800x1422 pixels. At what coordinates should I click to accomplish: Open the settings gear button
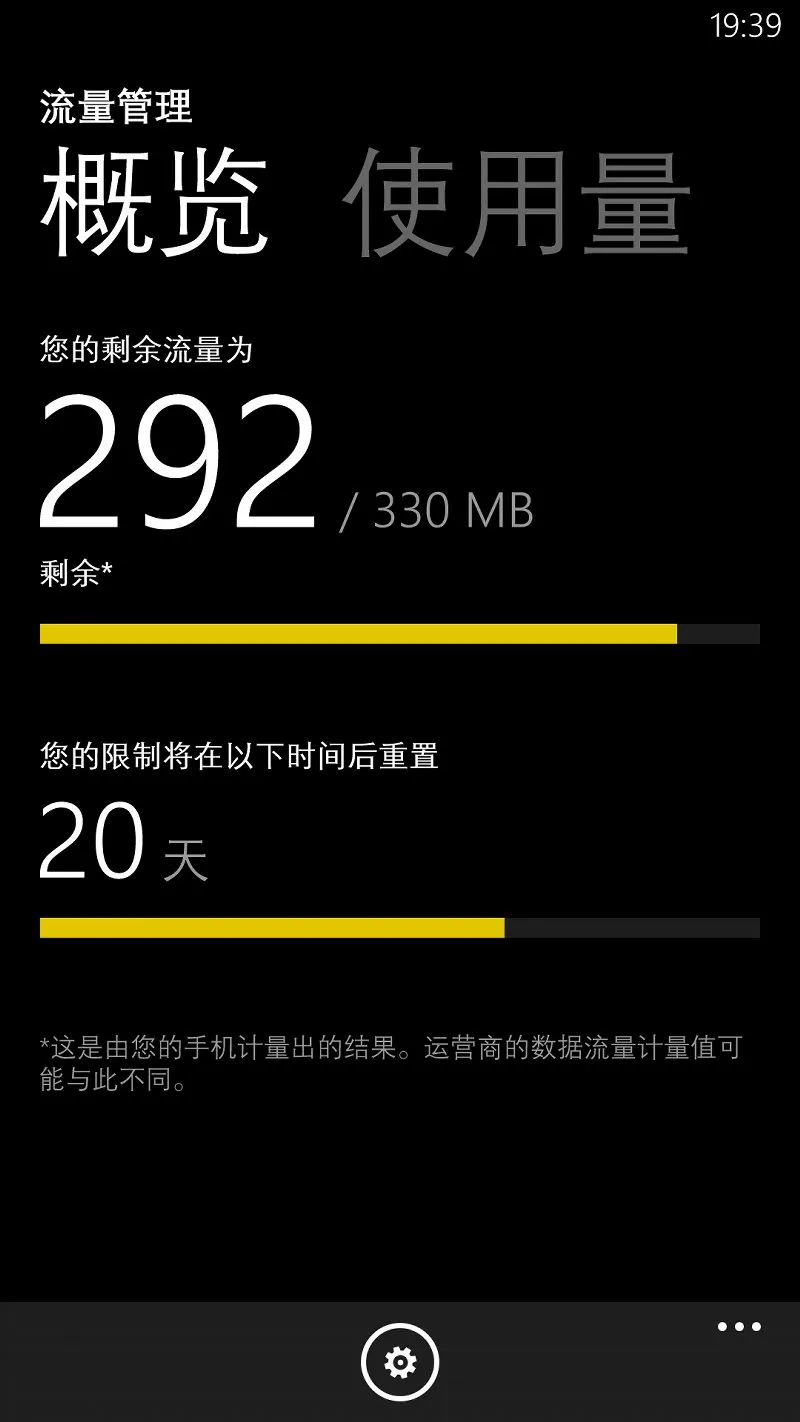pos(400,1361)
